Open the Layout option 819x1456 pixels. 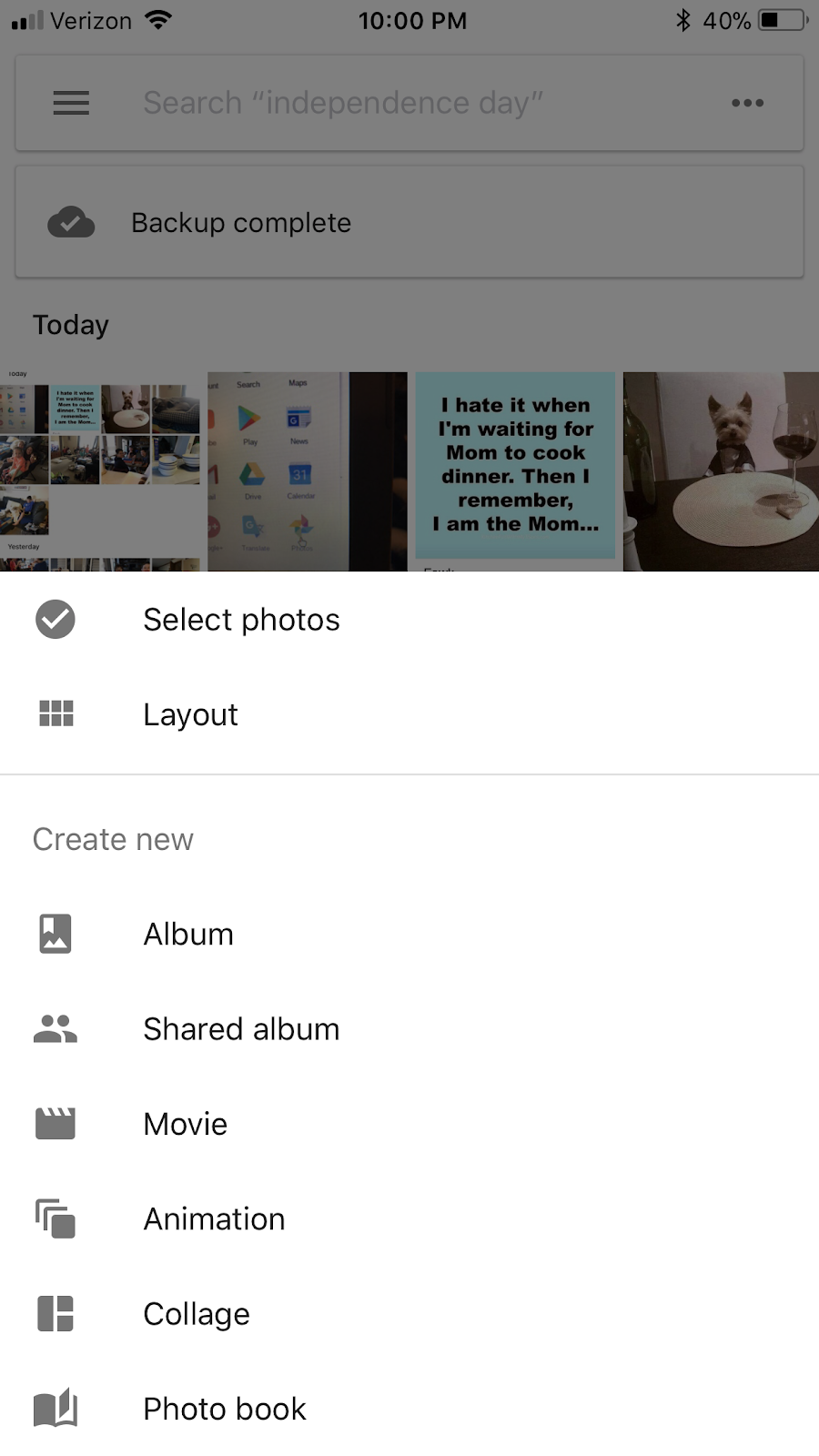tap(409, 714)
